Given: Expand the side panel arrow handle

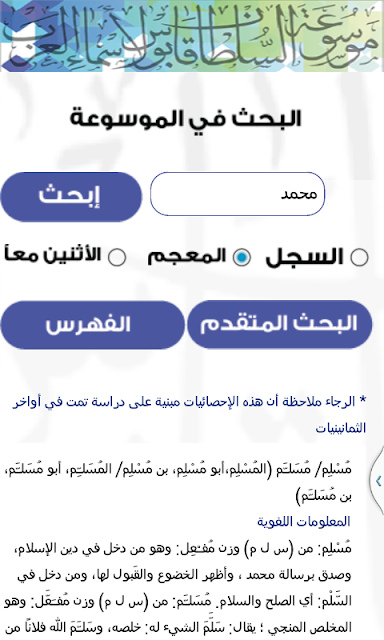Looking at the screenshot, I should coord(378,481).
